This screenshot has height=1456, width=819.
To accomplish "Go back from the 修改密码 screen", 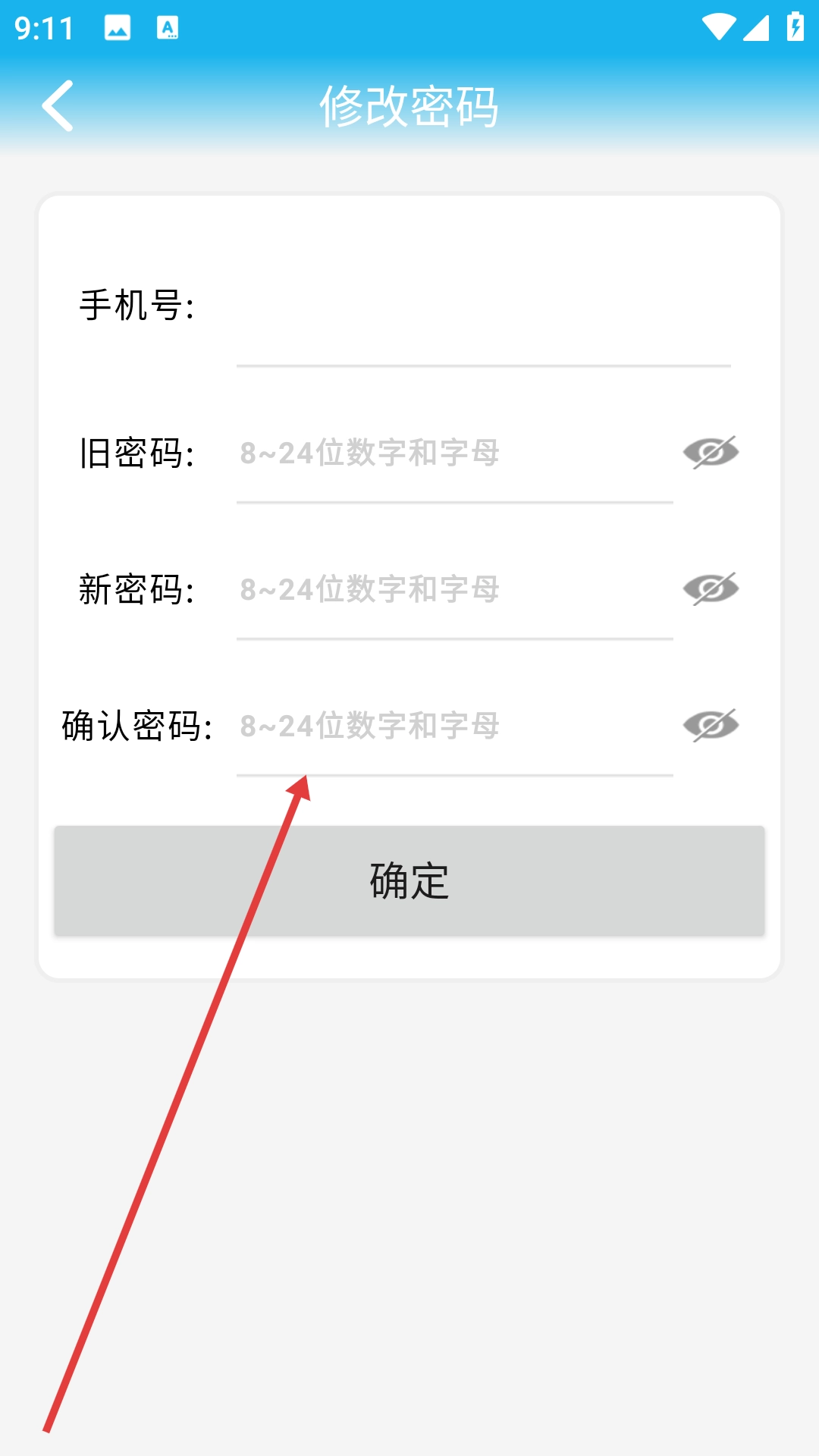I will [x=58, y=106].
